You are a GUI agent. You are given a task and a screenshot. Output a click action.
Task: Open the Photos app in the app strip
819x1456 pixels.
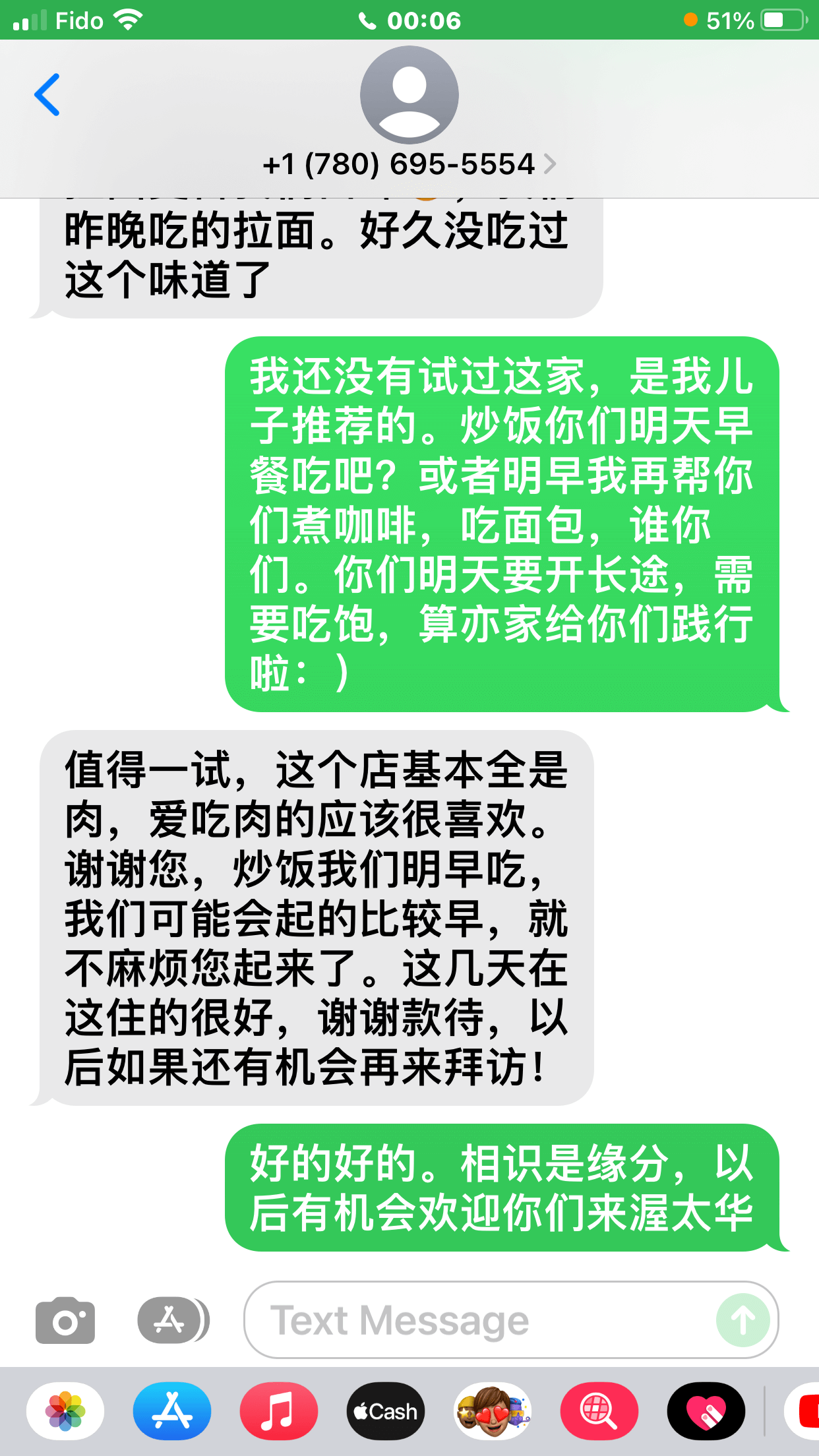pos(65,1411)
